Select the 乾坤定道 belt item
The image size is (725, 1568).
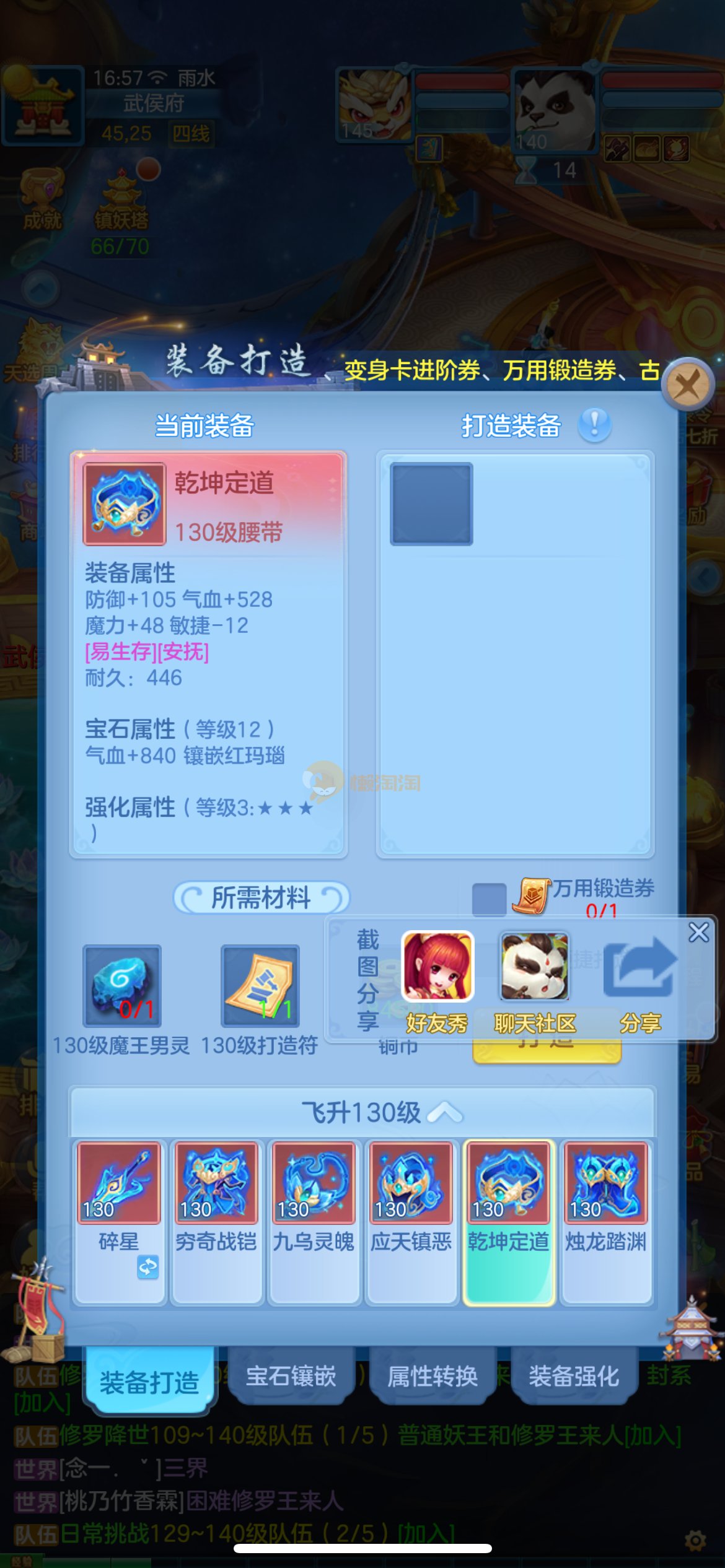coord(508,1183)
